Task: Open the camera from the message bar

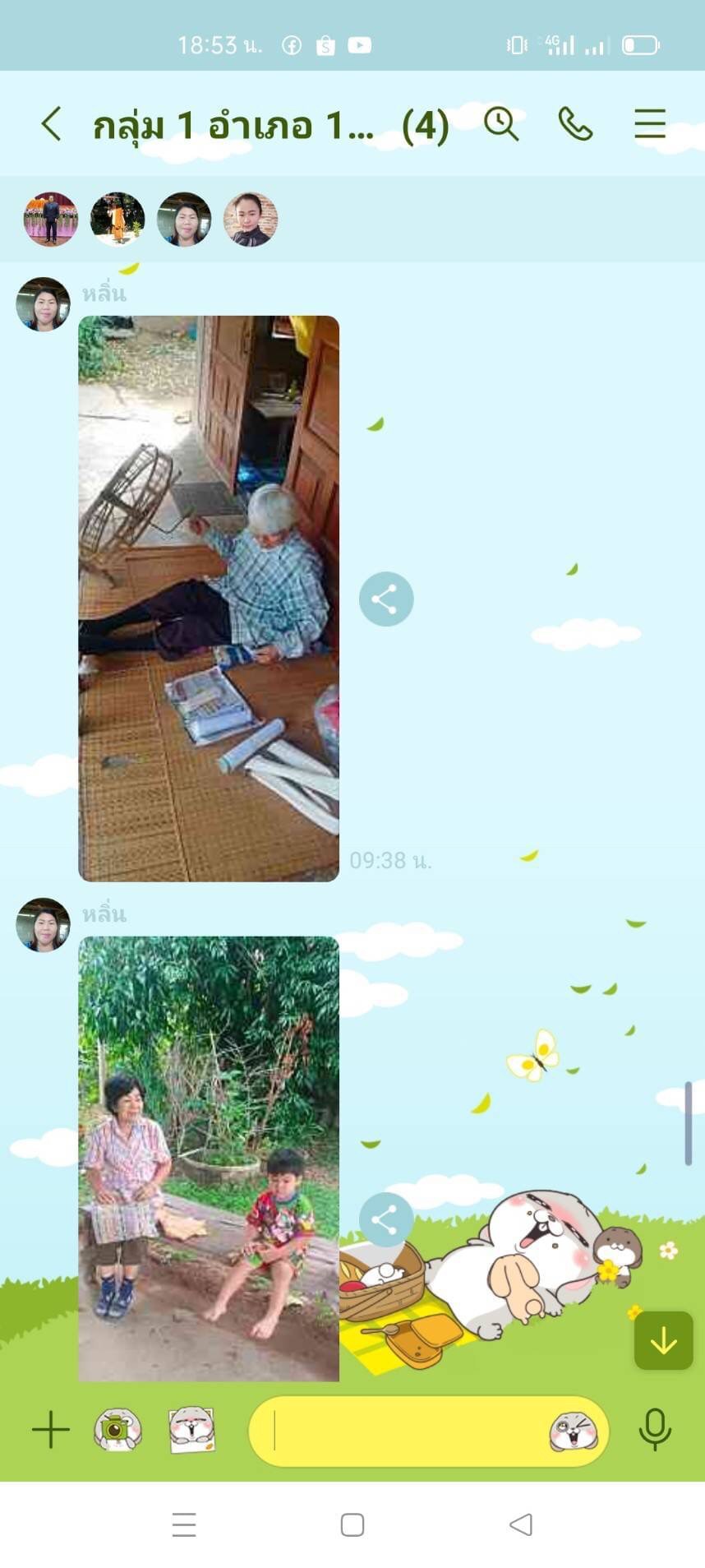Action: pos(117,1430)
